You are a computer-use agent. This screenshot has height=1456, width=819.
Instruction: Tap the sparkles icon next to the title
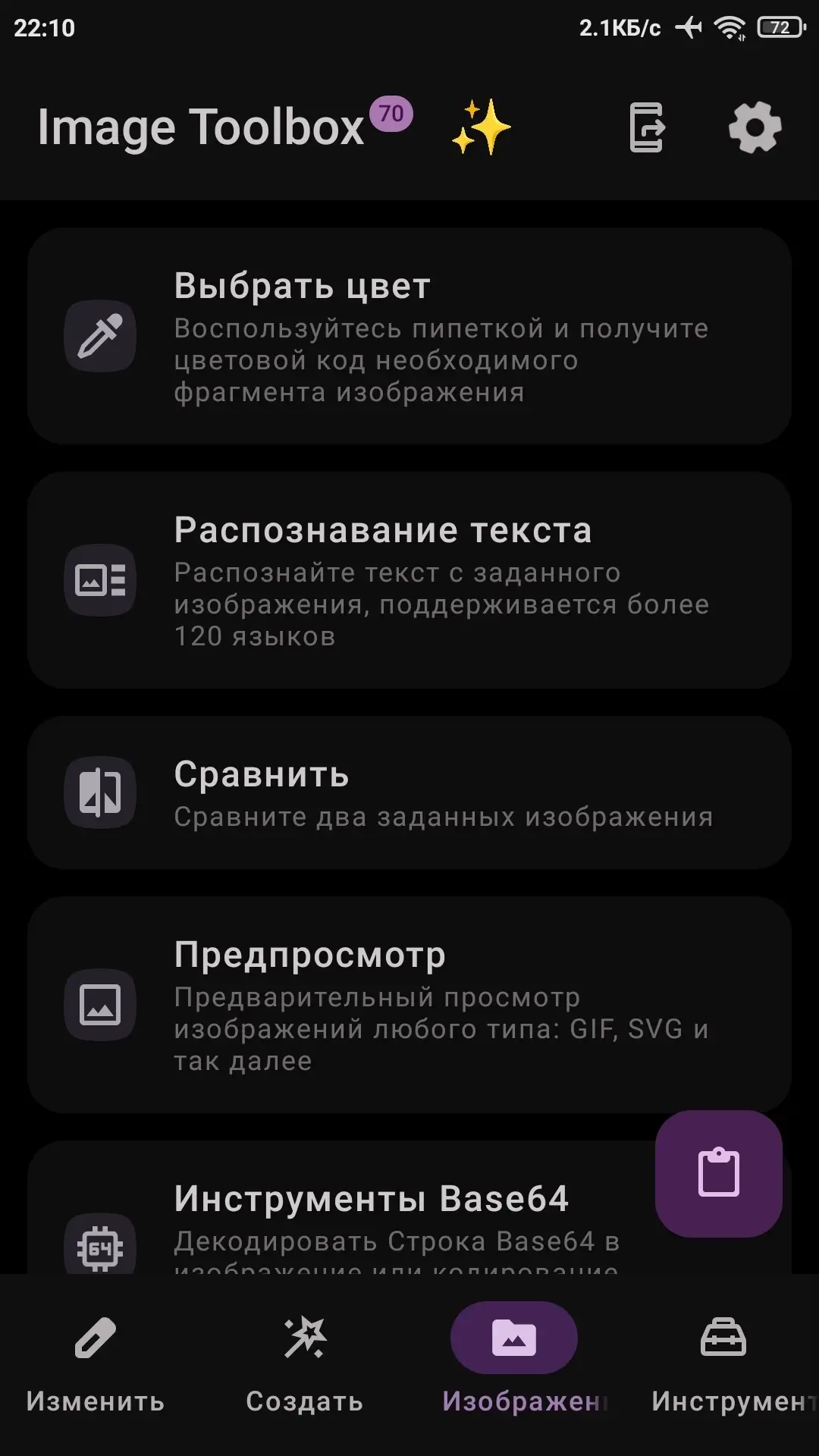click(481, 127)
